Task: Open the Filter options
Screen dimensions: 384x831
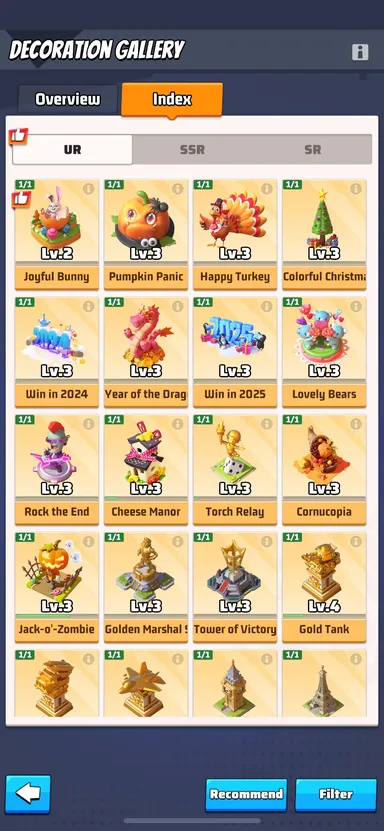Action: (x=336, y=794)
